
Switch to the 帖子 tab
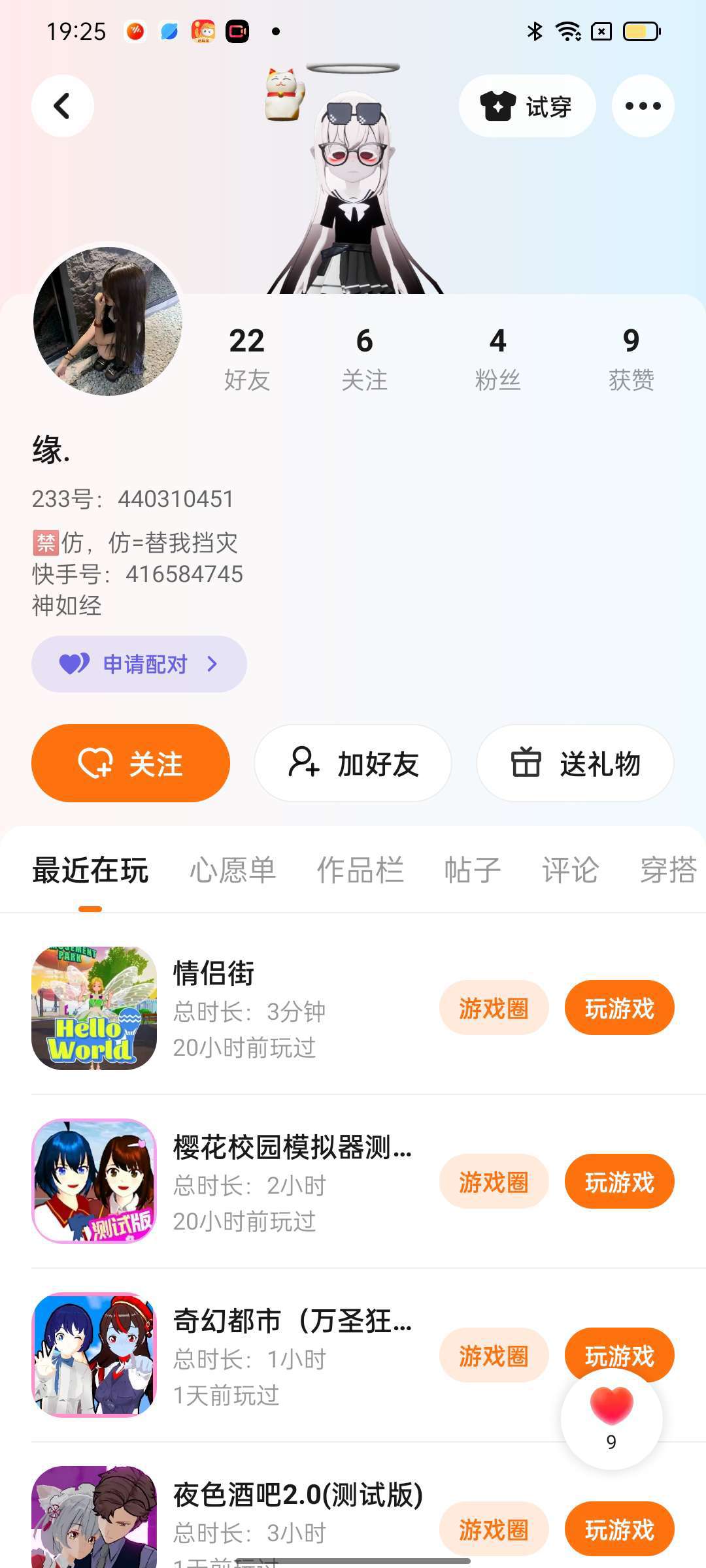tap(472, 870)
